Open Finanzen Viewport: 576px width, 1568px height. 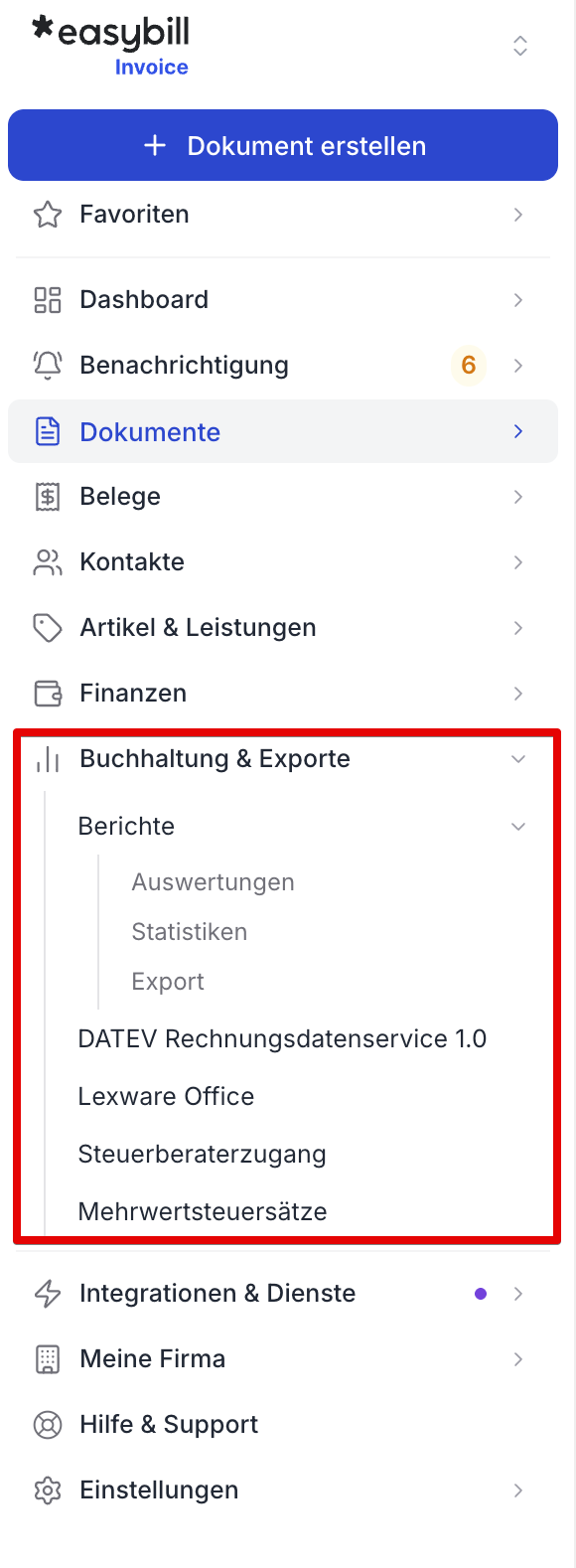tap(283, 694)
